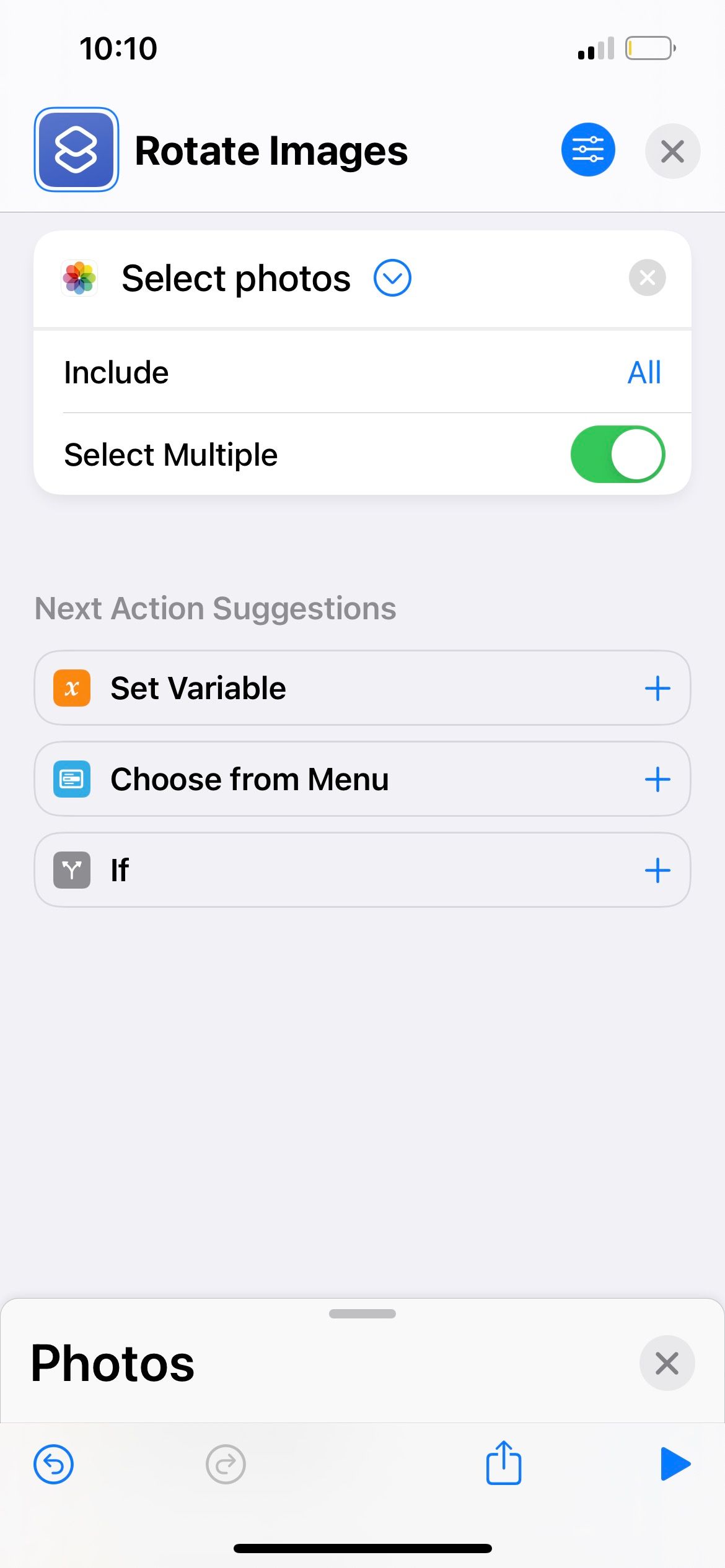Dismiss the Photos search panel

tap(666, 1363)
